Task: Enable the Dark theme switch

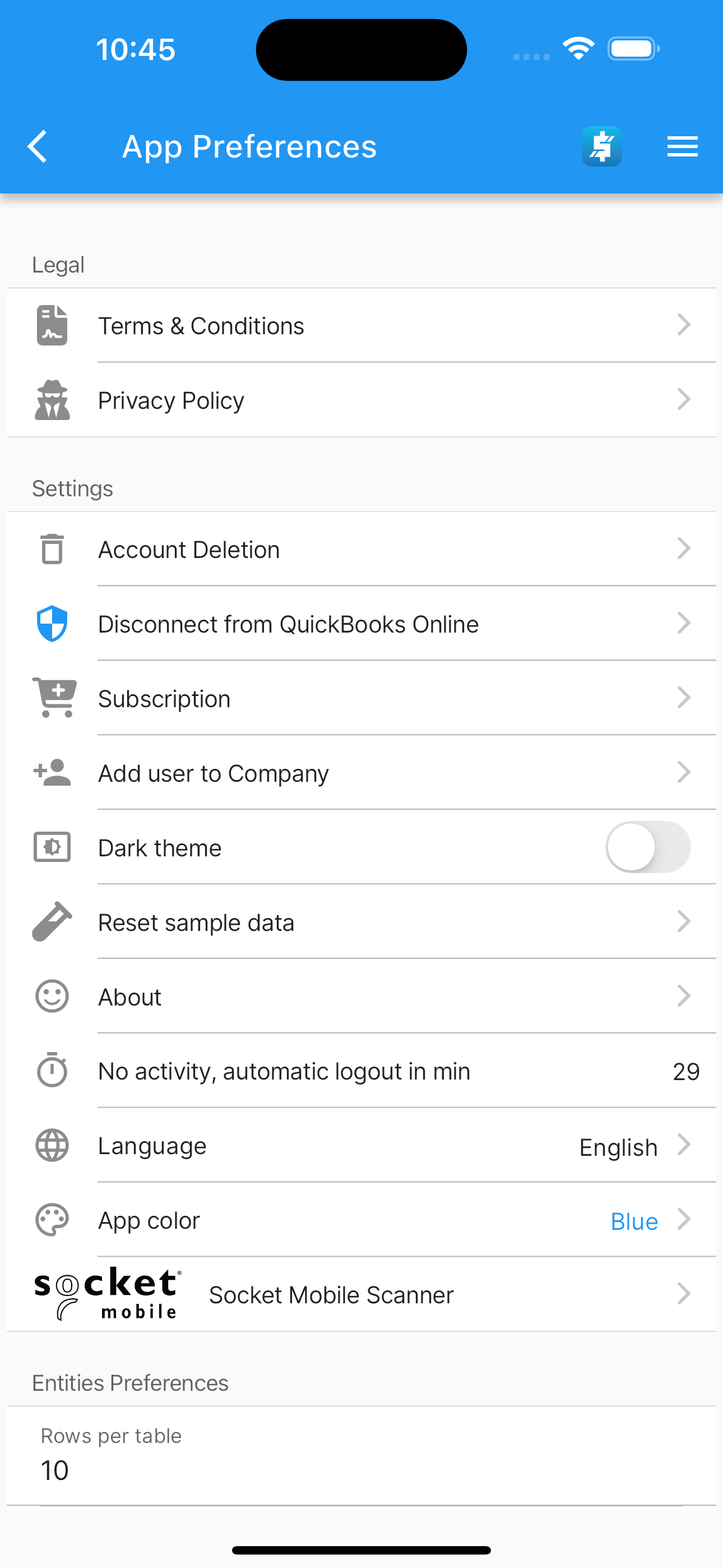Action: click(647, 847)
